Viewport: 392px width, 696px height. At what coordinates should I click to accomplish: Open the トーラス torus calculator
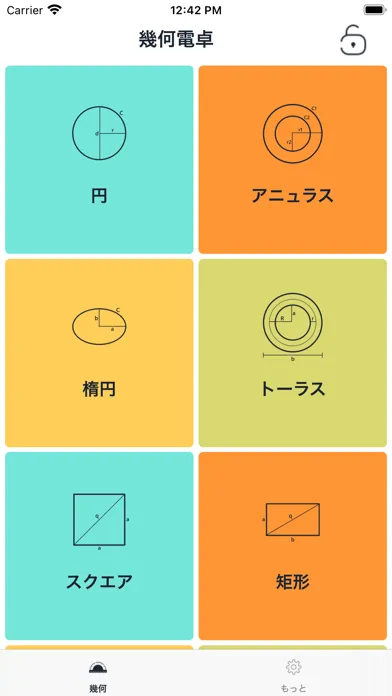pyautogui.click(x=293, y=353)
